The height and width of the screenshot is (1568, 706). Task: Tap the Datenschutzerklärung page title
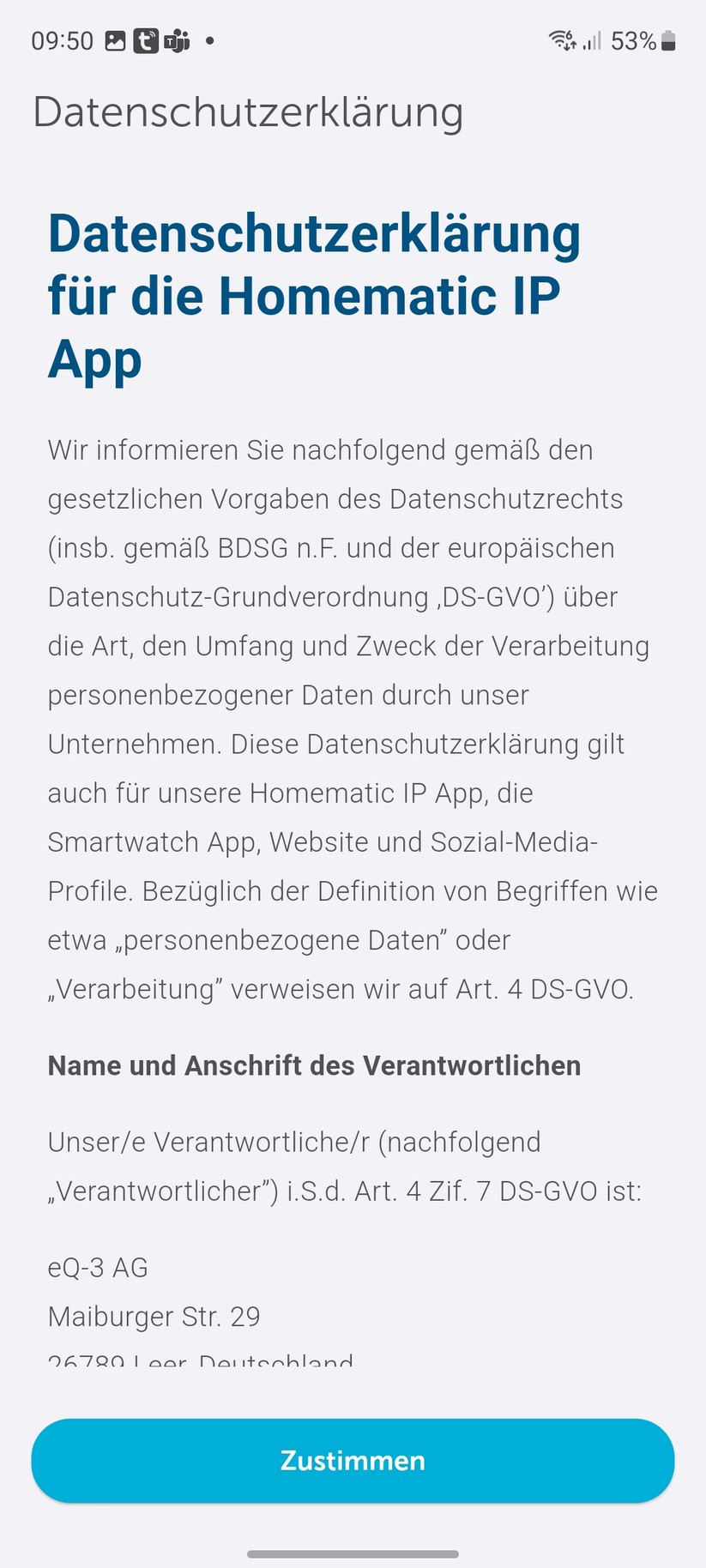248,112
